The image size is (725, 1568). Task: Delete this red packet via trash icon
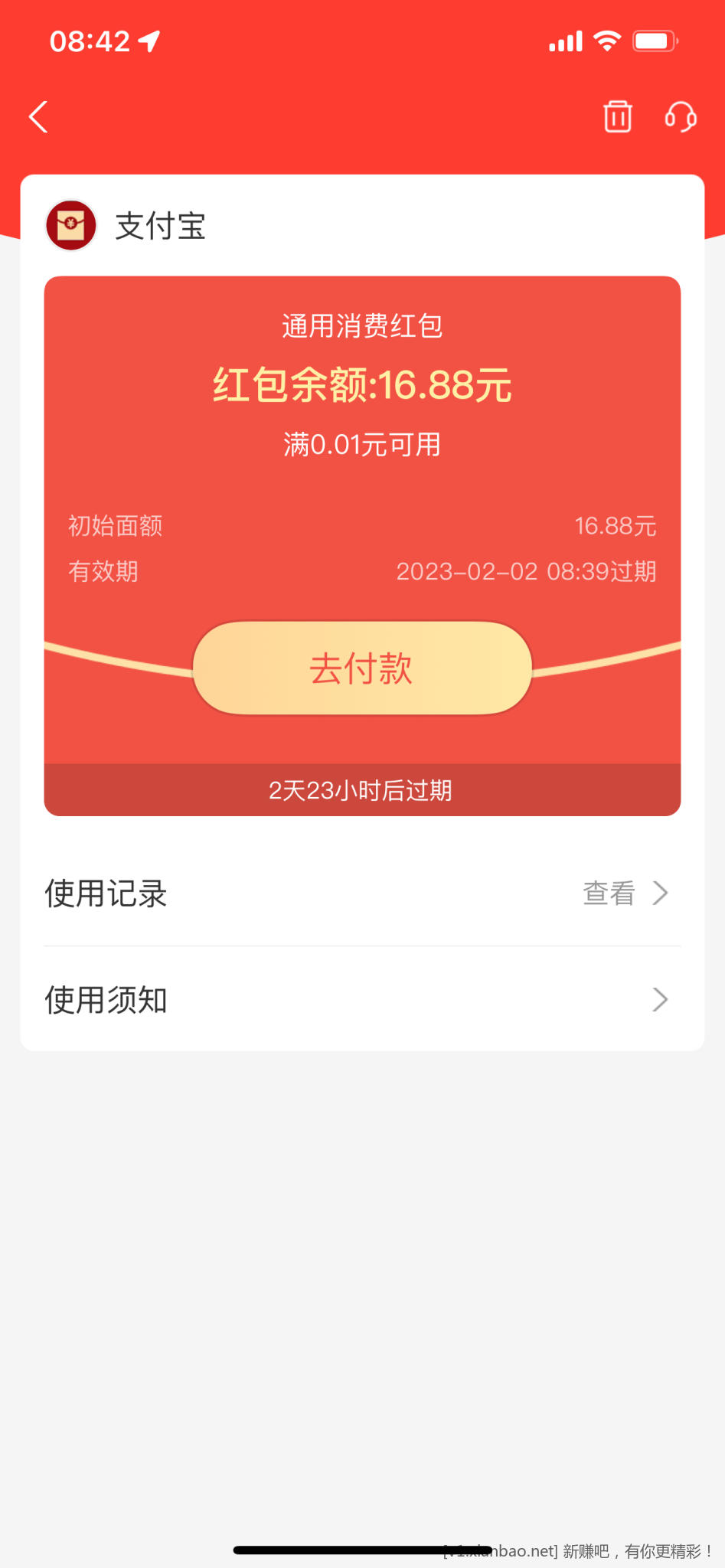[617, 117]
